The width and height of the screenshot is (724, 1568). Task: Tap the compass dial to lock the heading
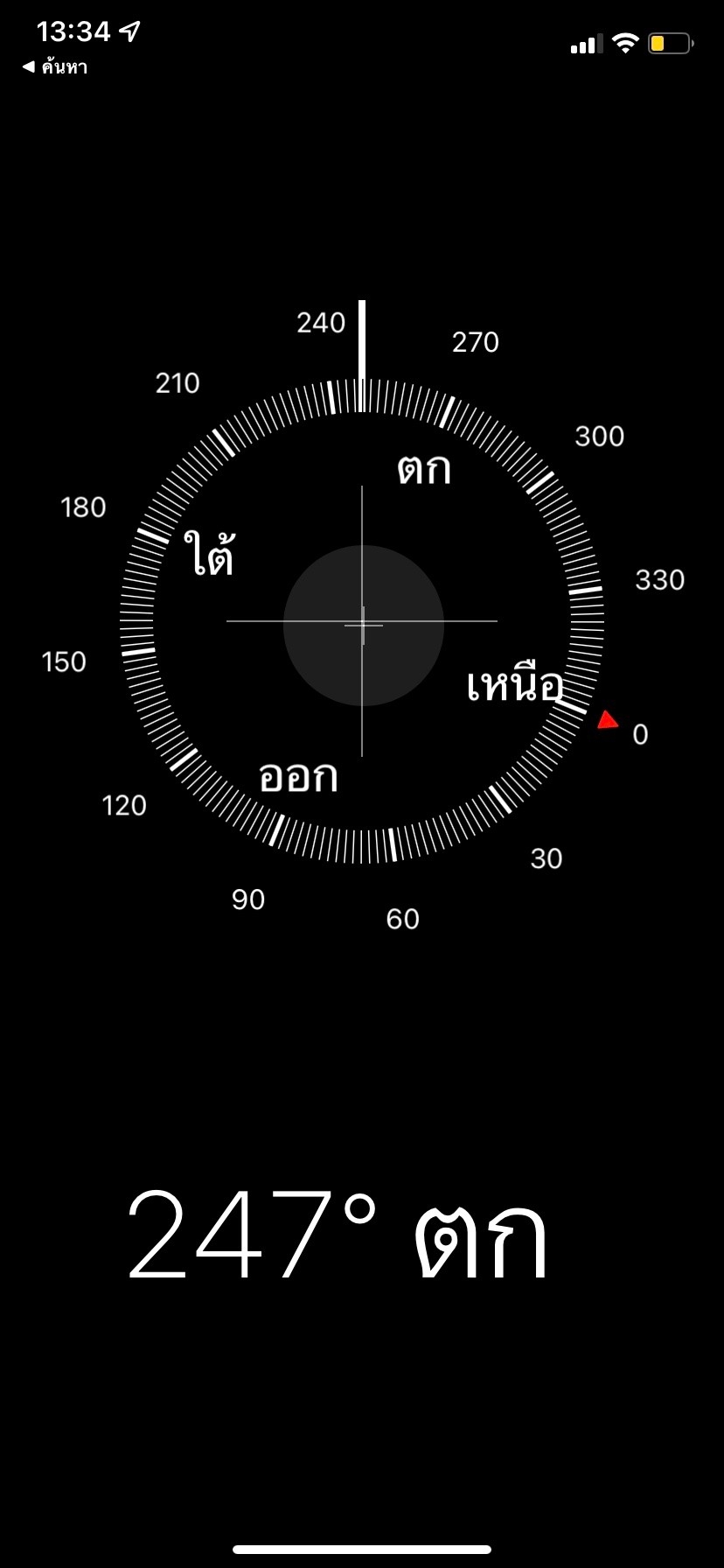coord(362,621)
